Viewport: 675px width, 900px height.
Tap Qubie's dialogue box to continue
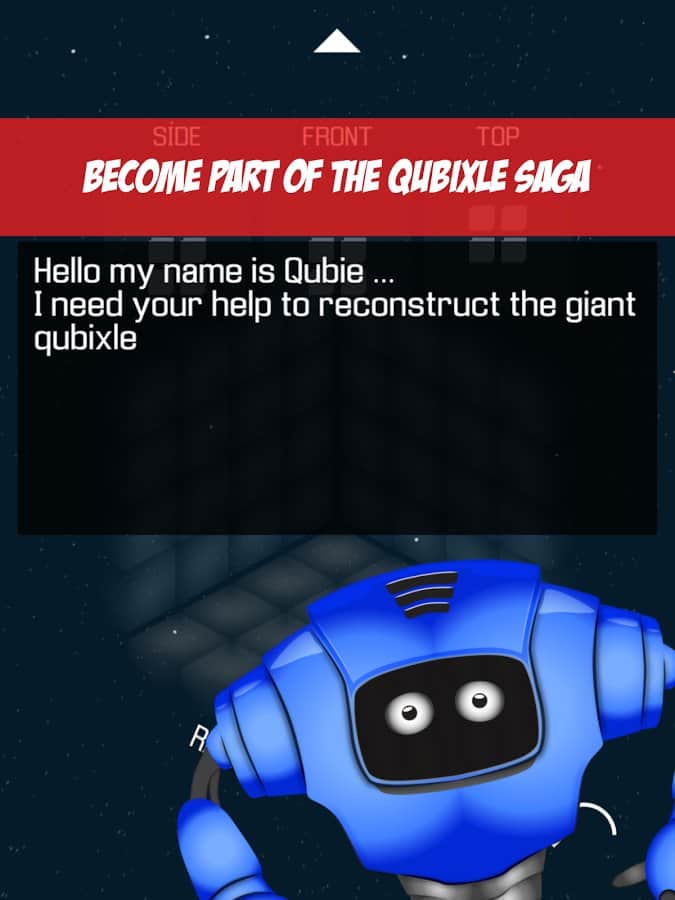point(337,388)
